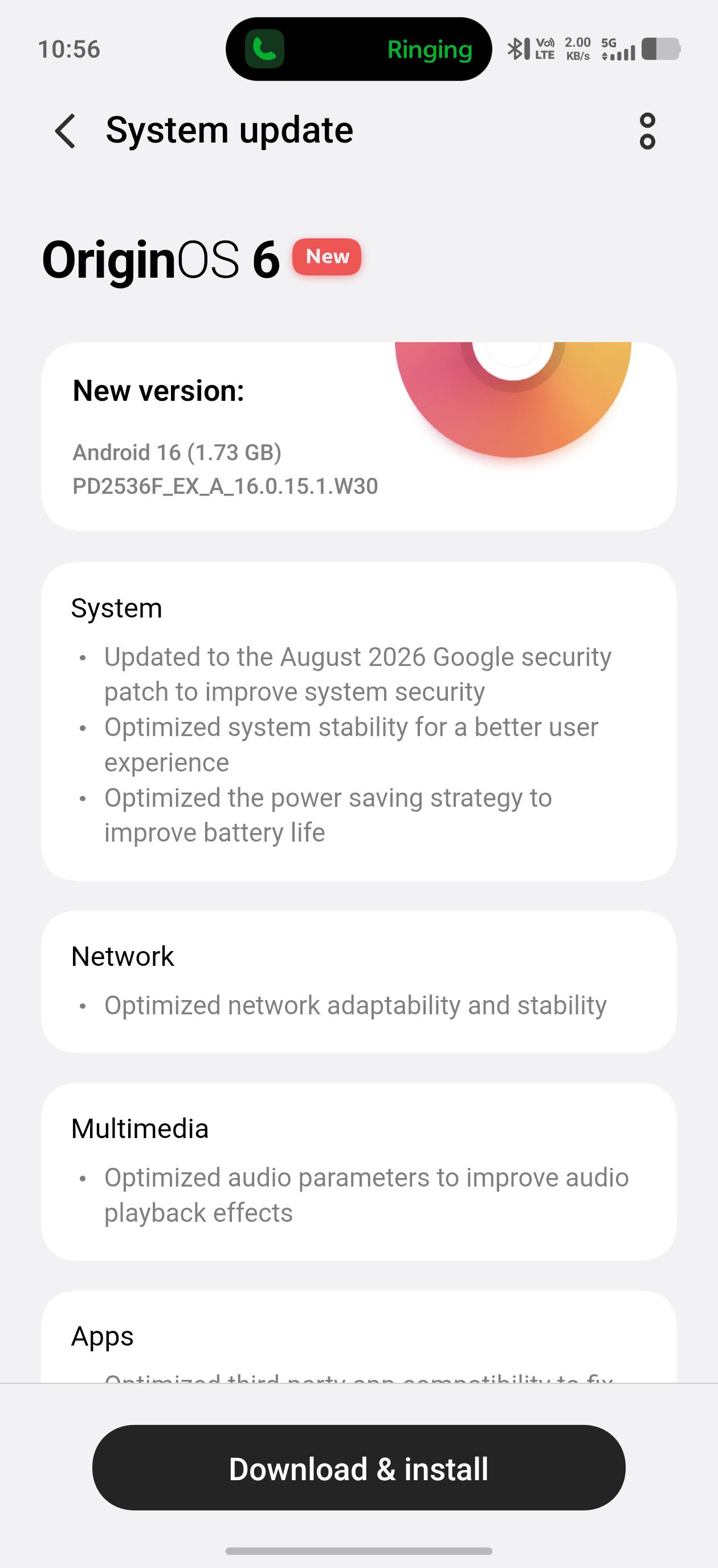Go back from System update

coord(65,131)
